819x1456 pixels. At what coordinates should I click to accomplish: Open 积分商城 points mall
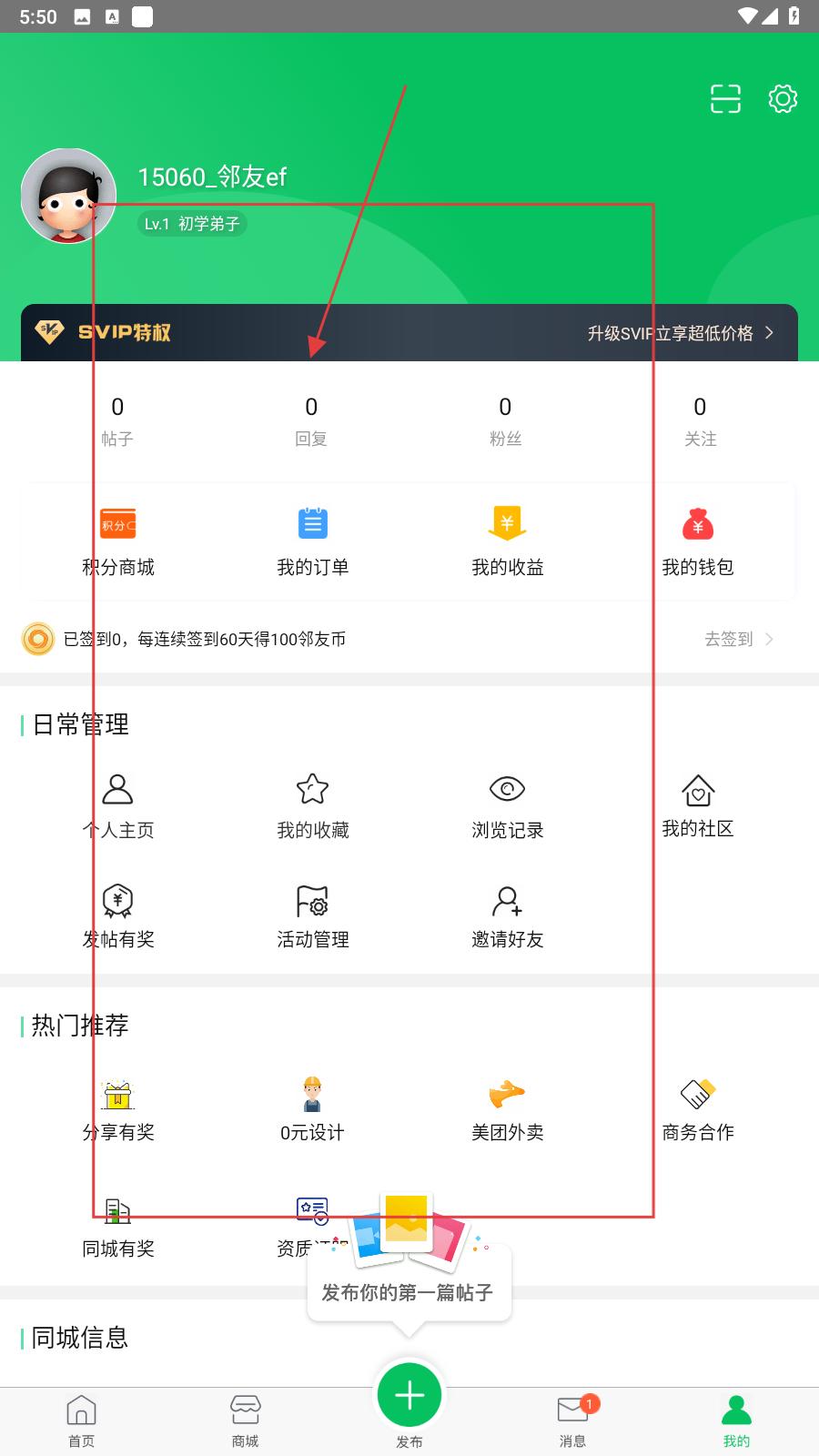click(x=118, y=541)
